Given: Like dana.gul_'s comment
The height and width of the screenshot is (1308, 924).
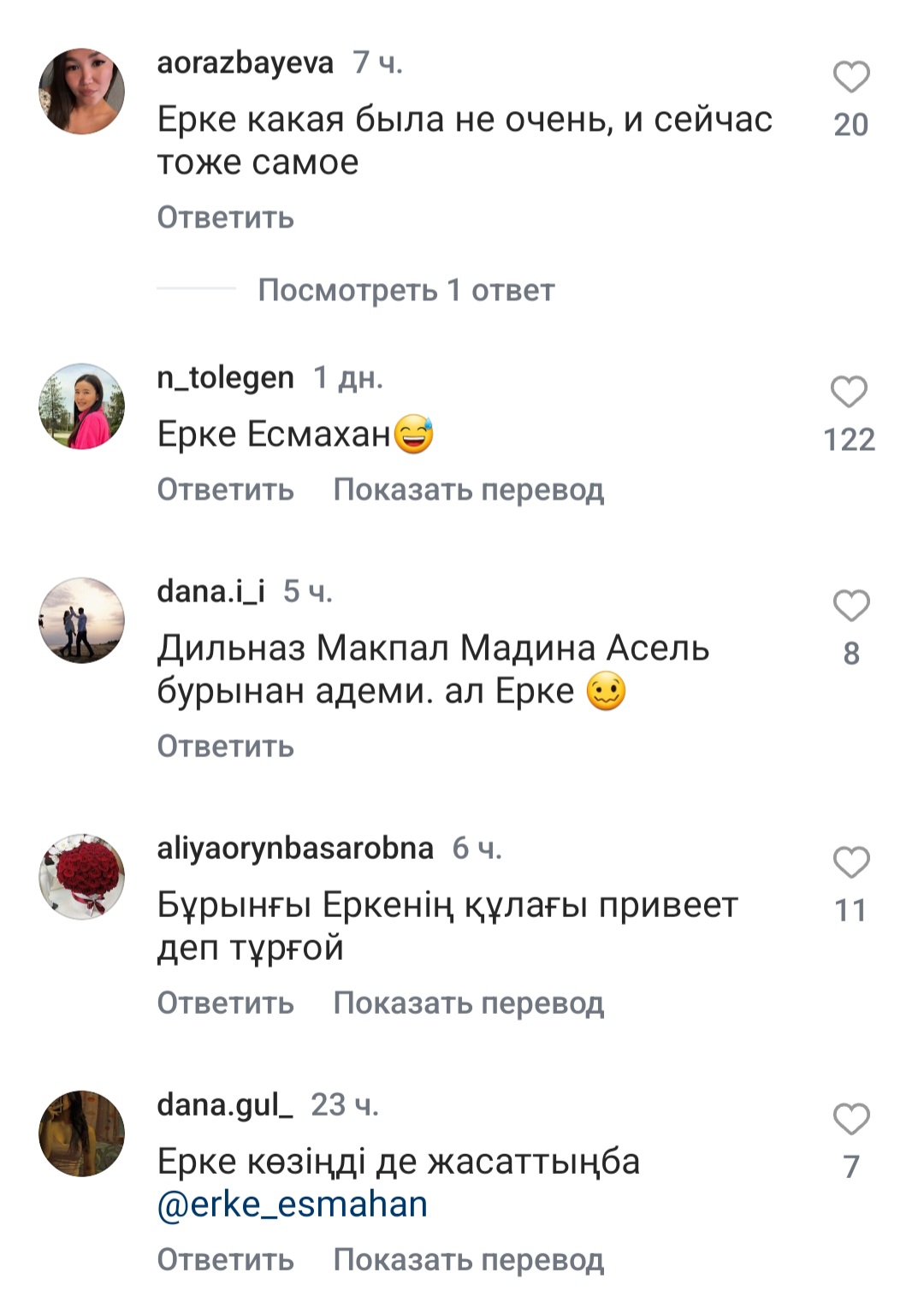Looking at the screenshot, I should pos(851,1120).
